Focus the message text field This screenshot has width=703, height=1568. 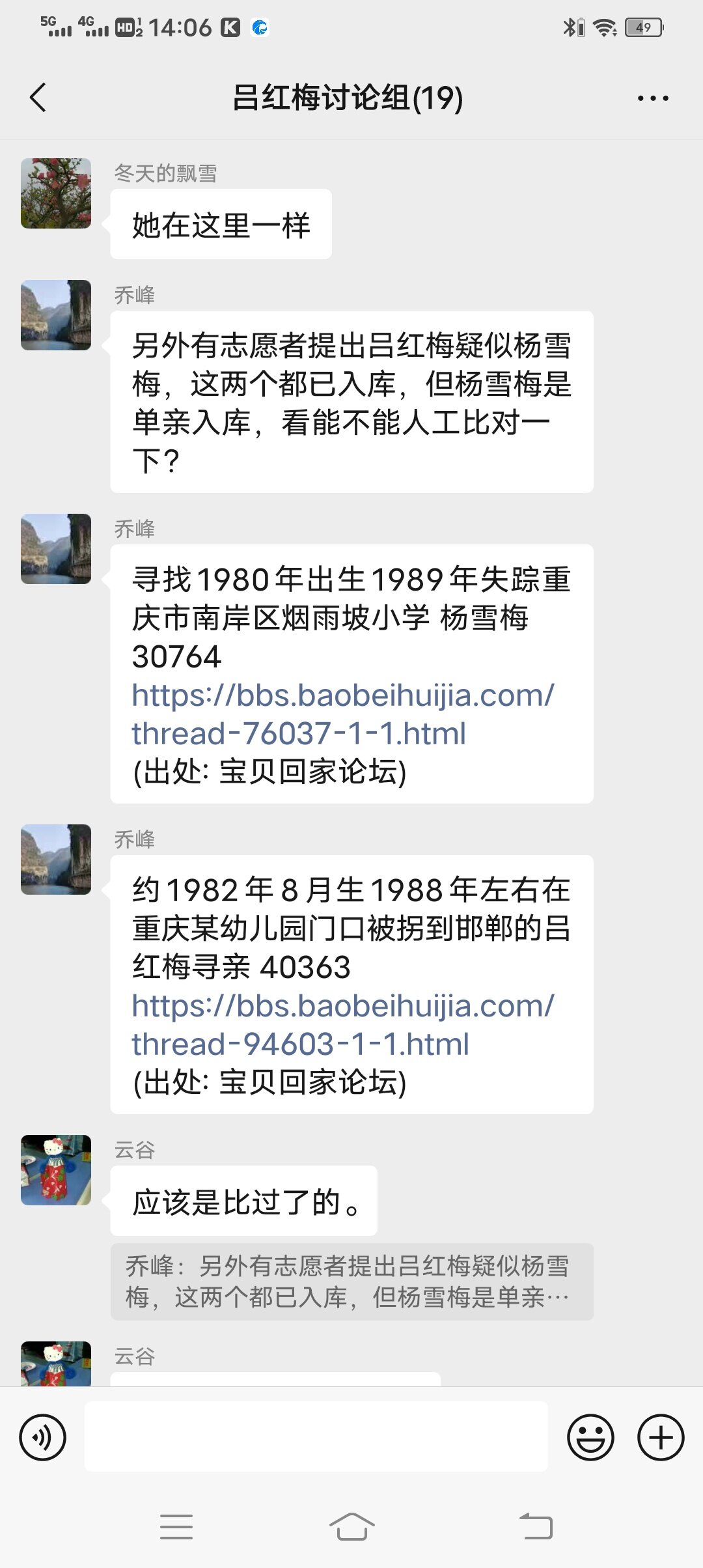point(316,1436)
